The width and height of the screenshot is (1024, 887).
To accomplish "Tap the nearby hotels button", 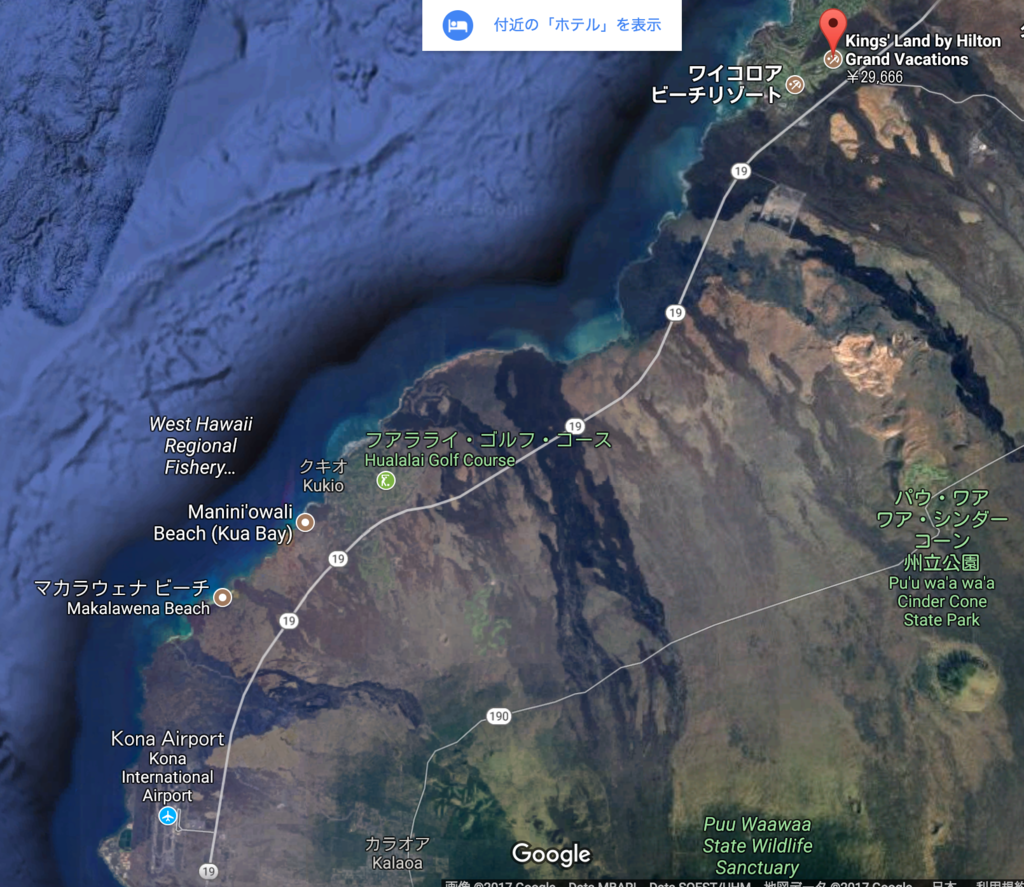I will (551, 25).
